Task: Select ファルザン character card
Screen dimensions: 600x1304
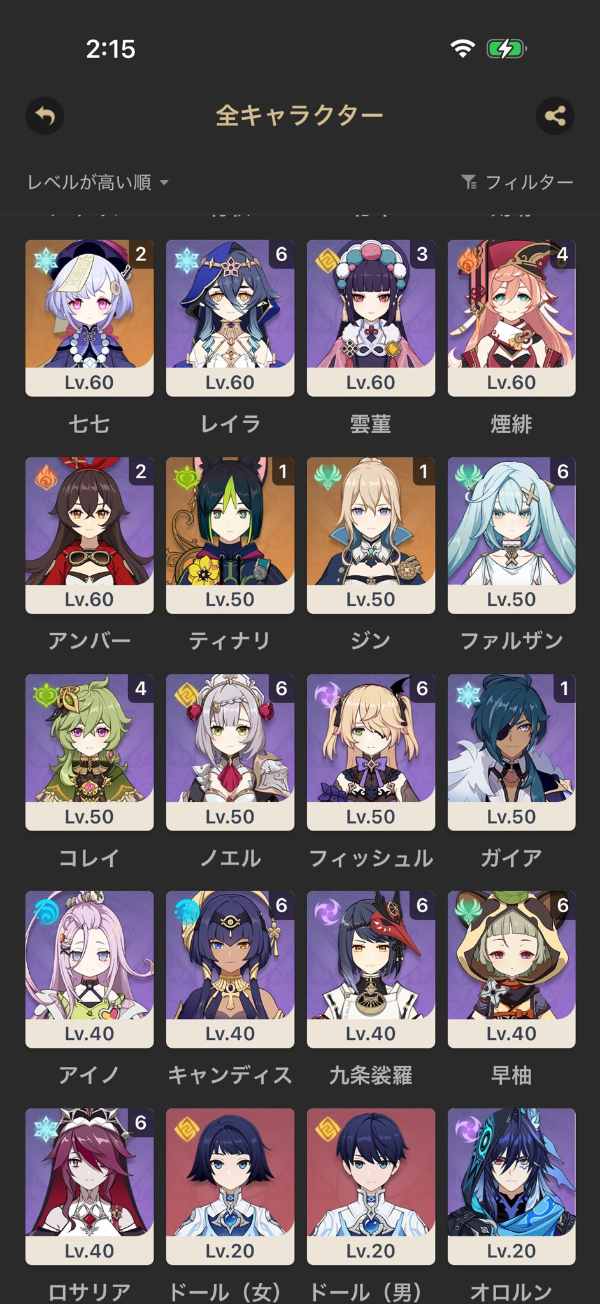Action: click(512, 535)
